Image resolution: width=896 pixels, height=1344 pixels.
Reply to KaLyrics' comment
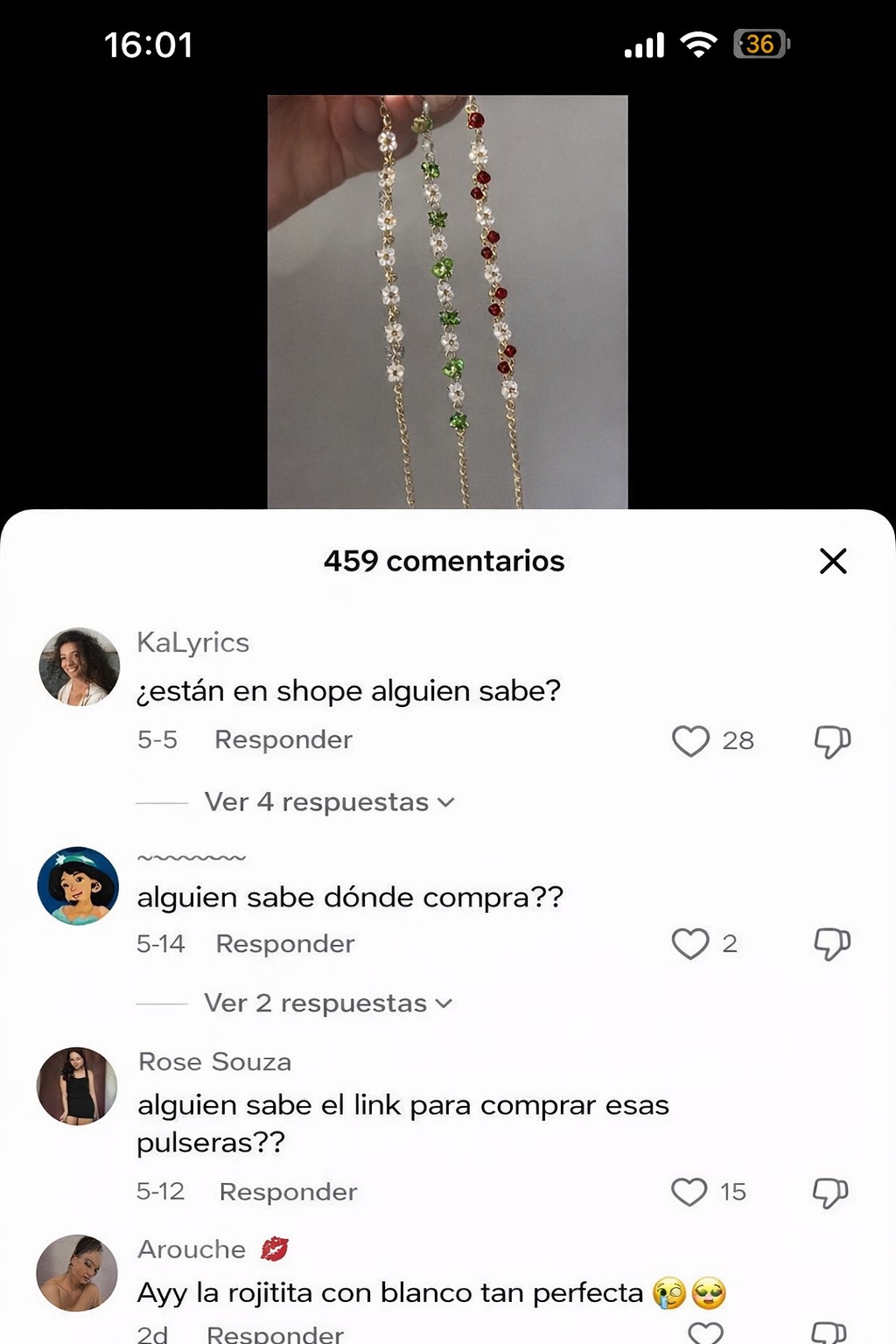pyautogui.click(x=283, y=739)
